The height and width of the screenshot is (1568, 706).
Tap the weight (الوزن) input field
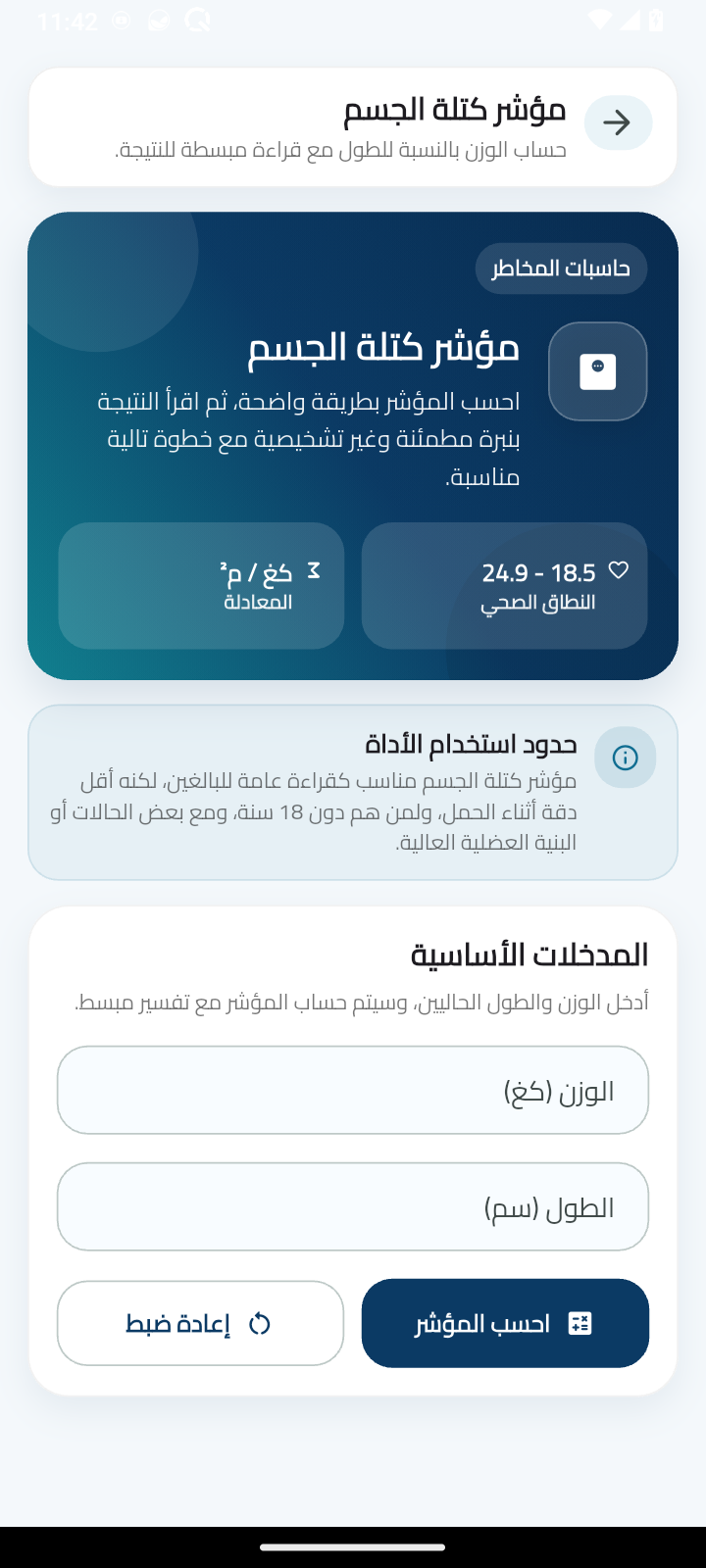(353, 1090)
